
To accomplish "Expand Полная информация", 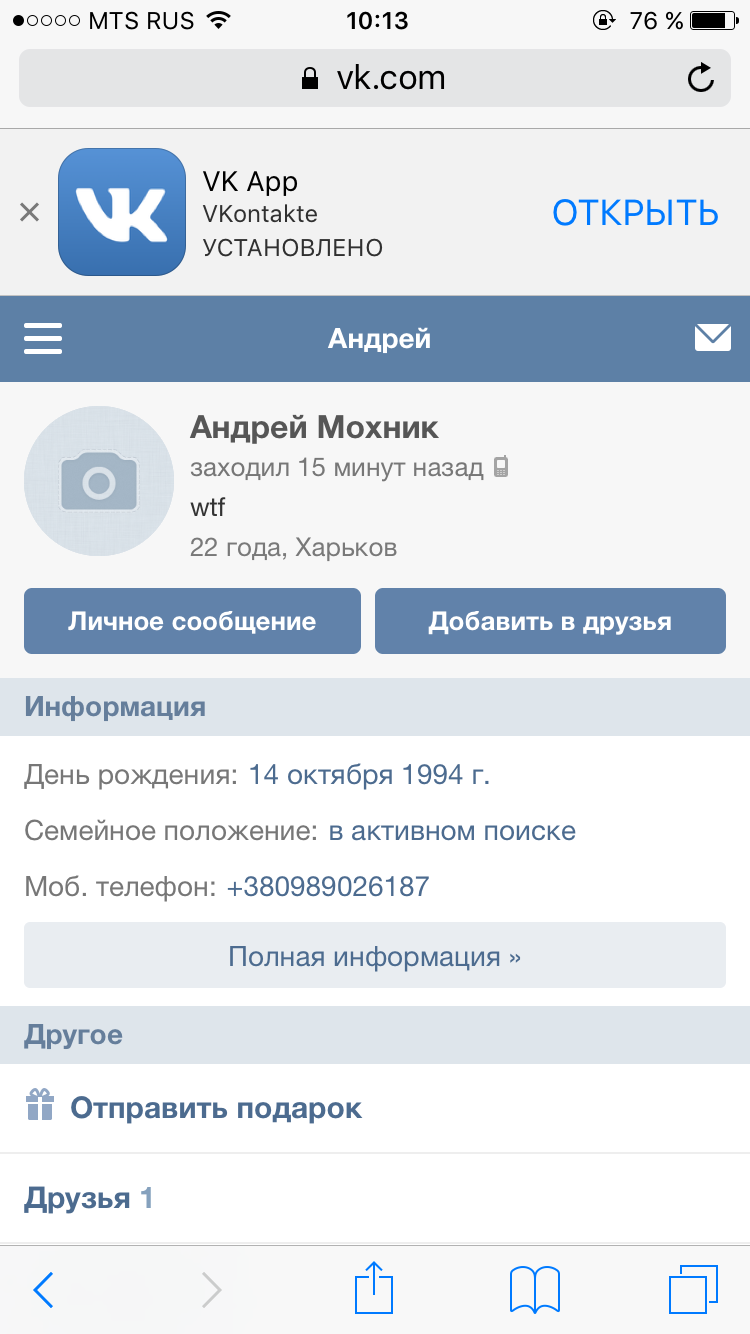I will point(375,956).
